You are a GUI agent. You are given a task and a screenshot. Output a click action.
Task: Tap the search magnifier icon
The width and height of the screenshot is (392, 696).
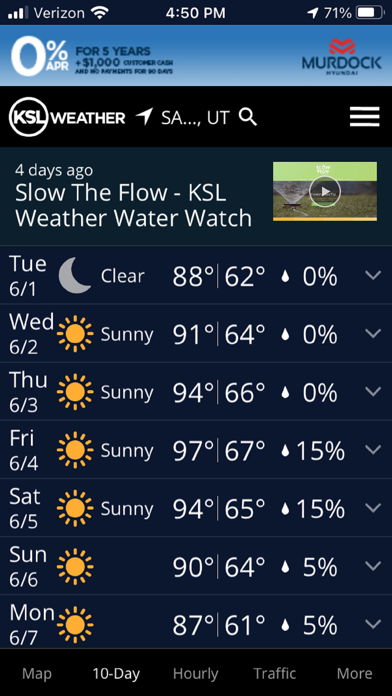248,117
